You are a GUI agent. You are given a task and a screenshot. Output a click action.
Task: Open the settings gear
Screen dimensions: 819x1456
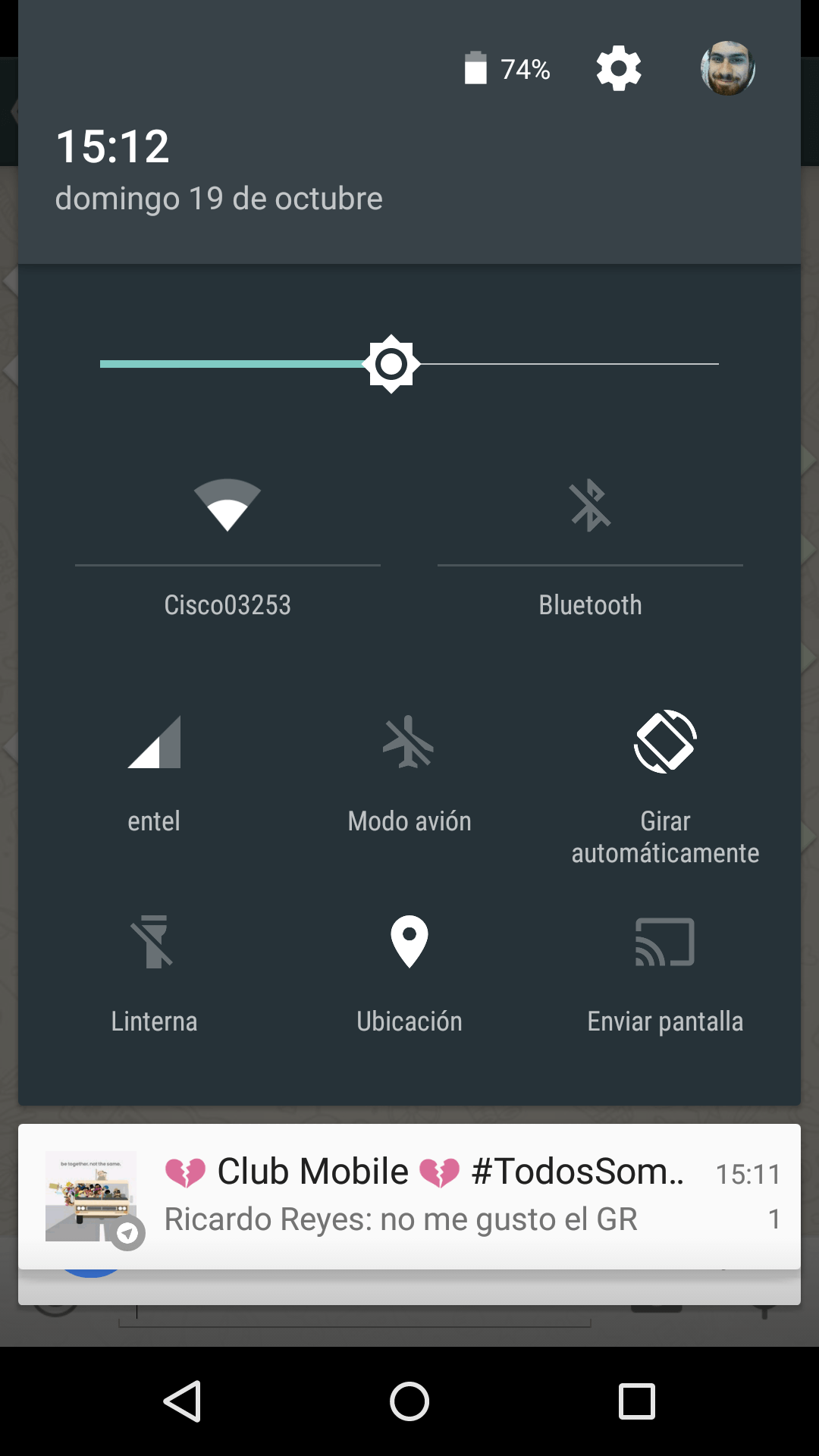click(619, 69)
